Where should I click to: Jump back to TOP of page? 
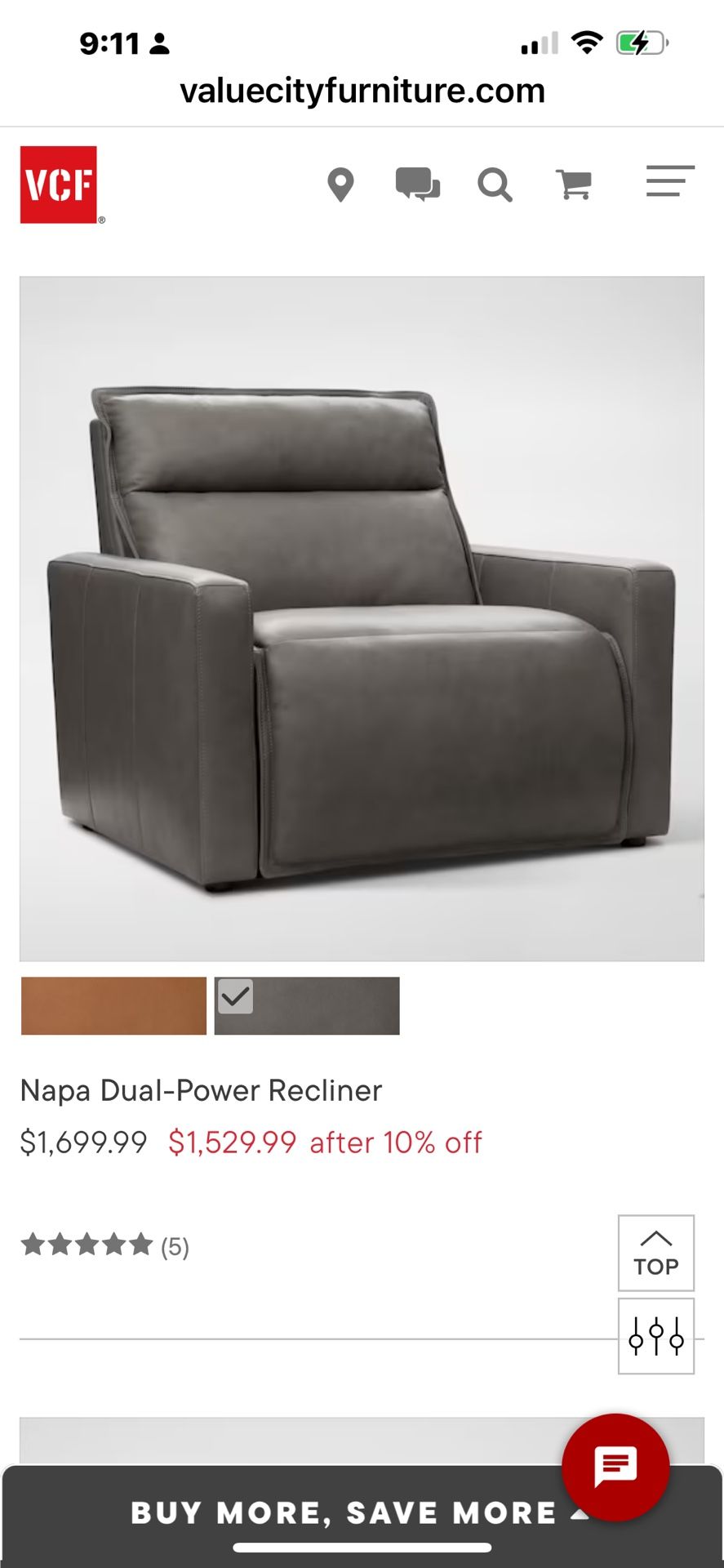click(655, 1253)
